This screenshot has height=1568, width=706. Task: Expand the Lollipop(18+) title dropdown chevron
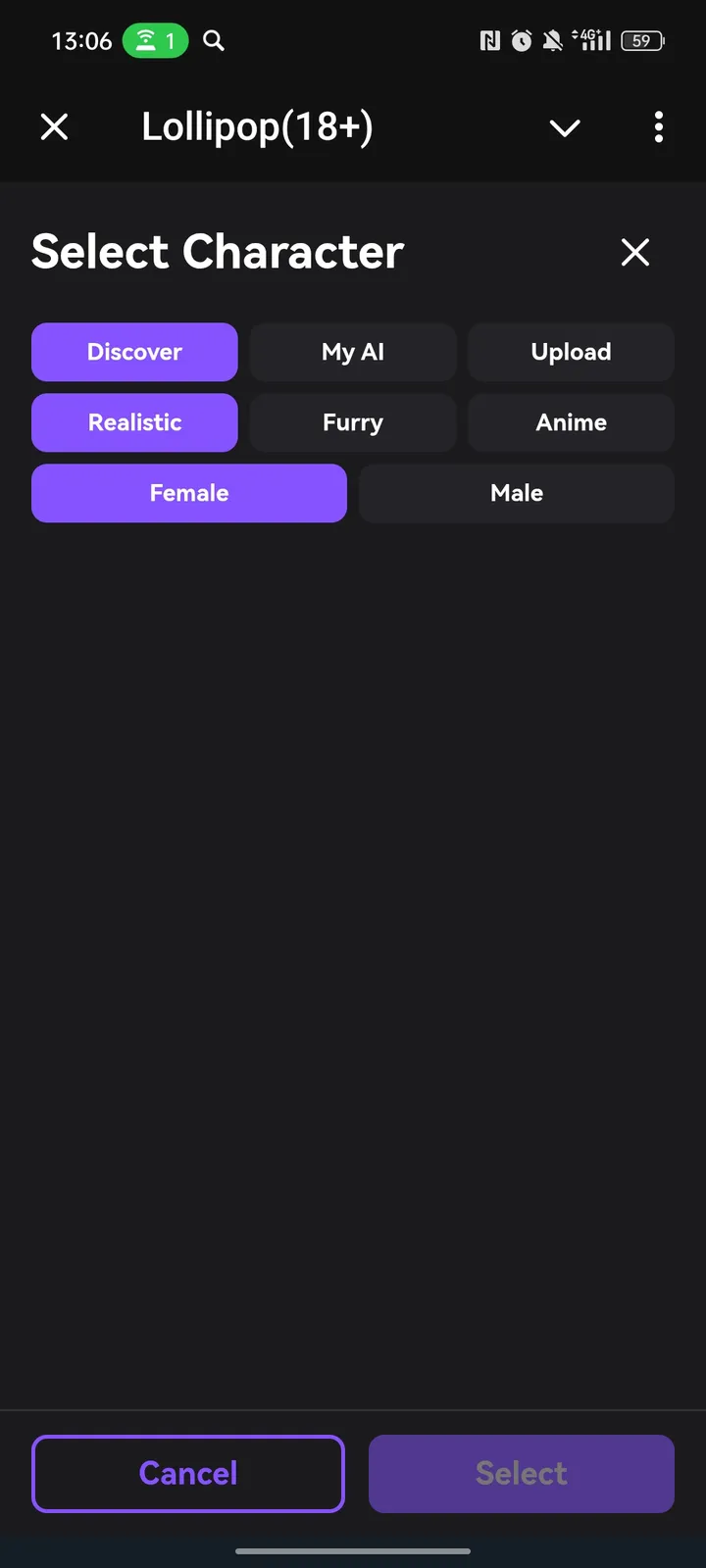pyautogui.click(x=565, y=127)
